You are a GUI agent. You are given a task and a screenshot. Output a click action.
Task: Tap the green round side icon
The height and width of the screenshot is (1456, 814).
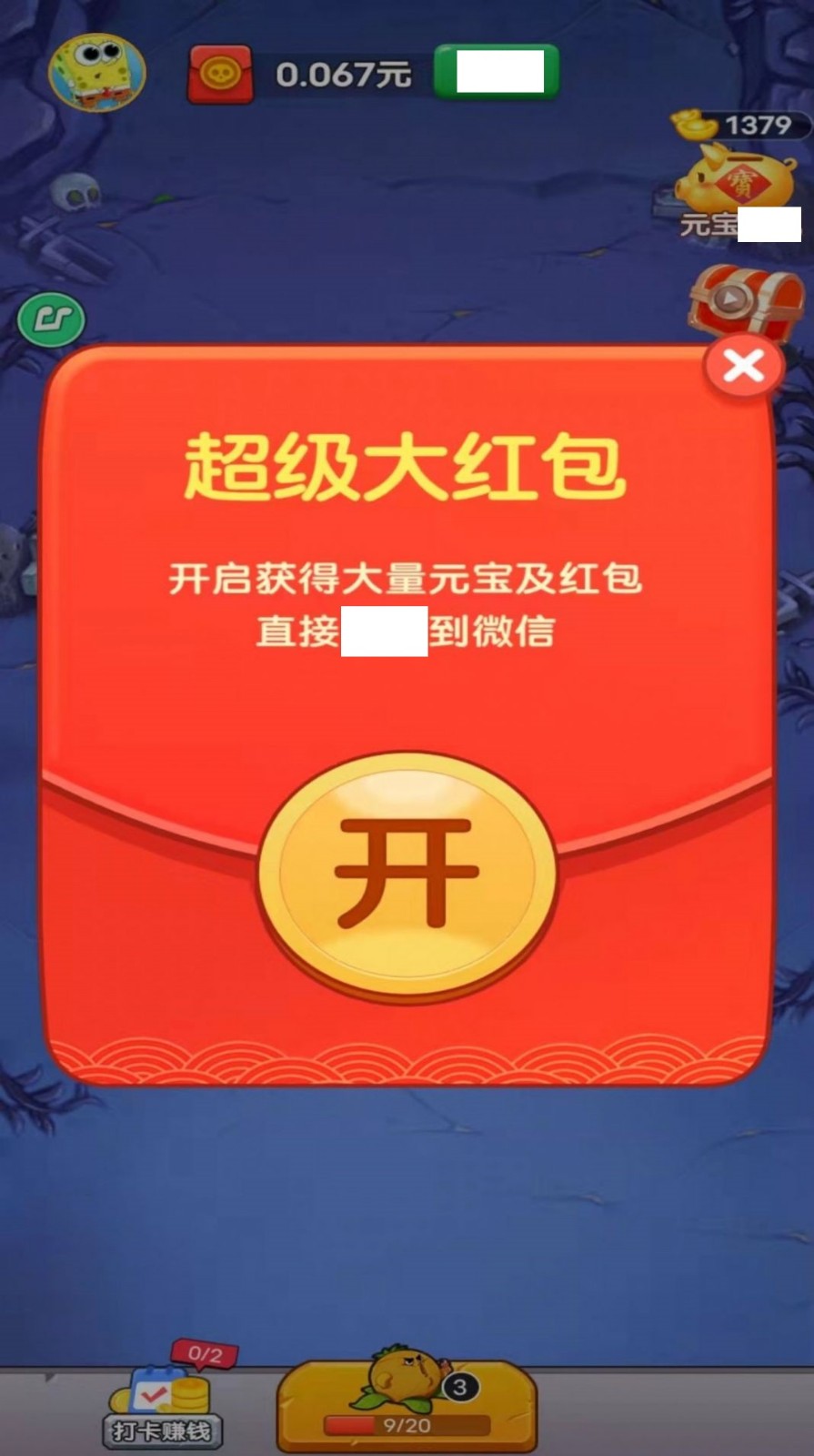point(52,319)
